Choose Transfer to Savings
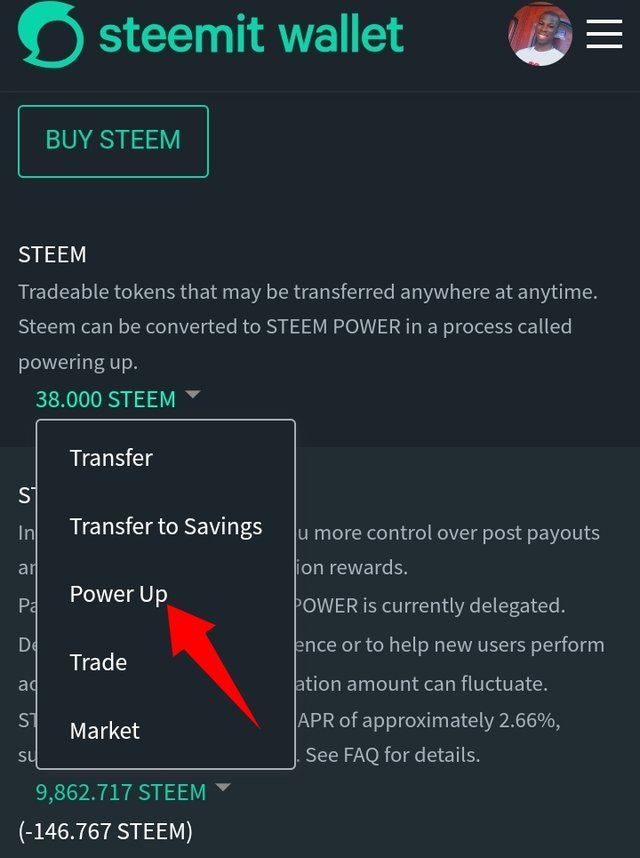The width and height of the screenshot is (640, 858). (166, 526)
